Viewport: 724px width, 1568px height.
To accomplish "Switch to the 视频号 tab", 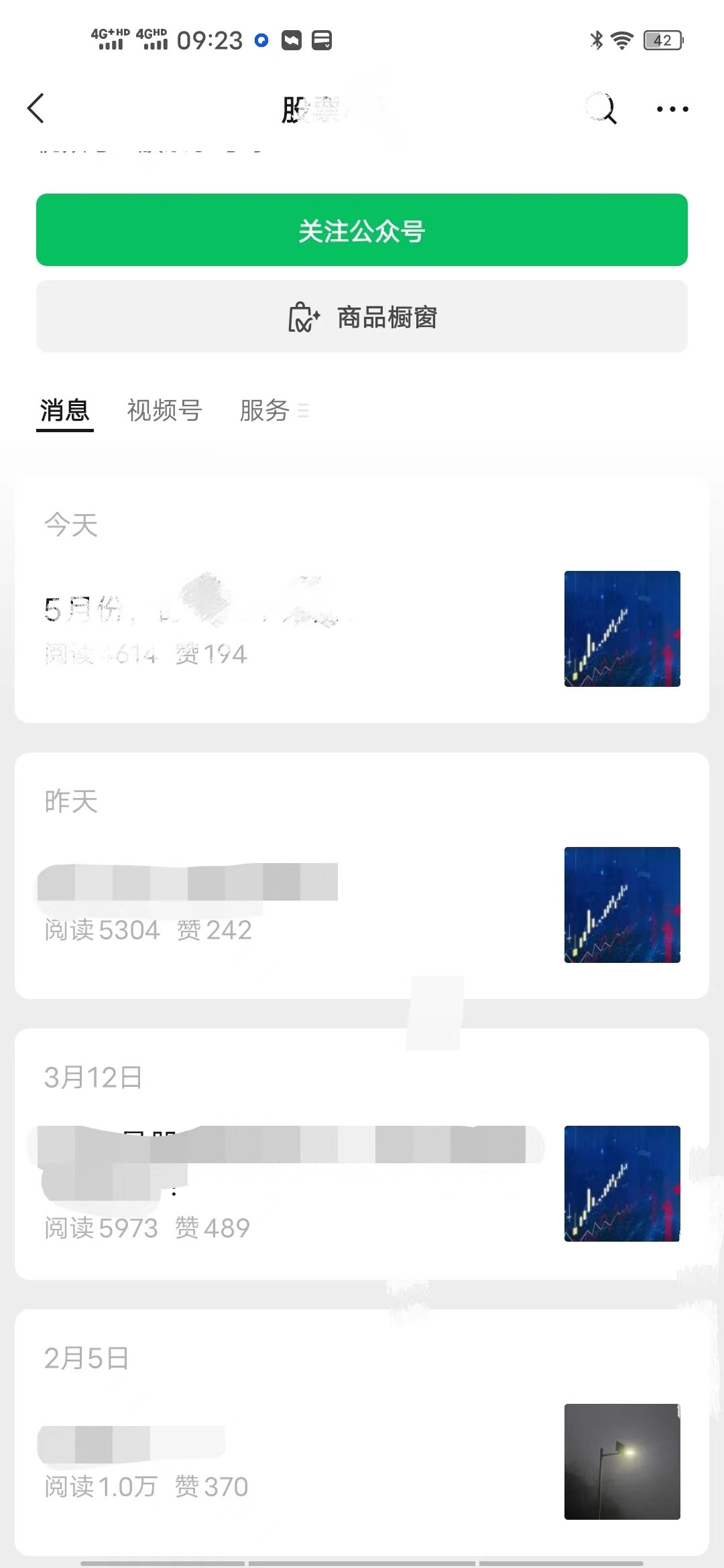I will coord(164,411).
